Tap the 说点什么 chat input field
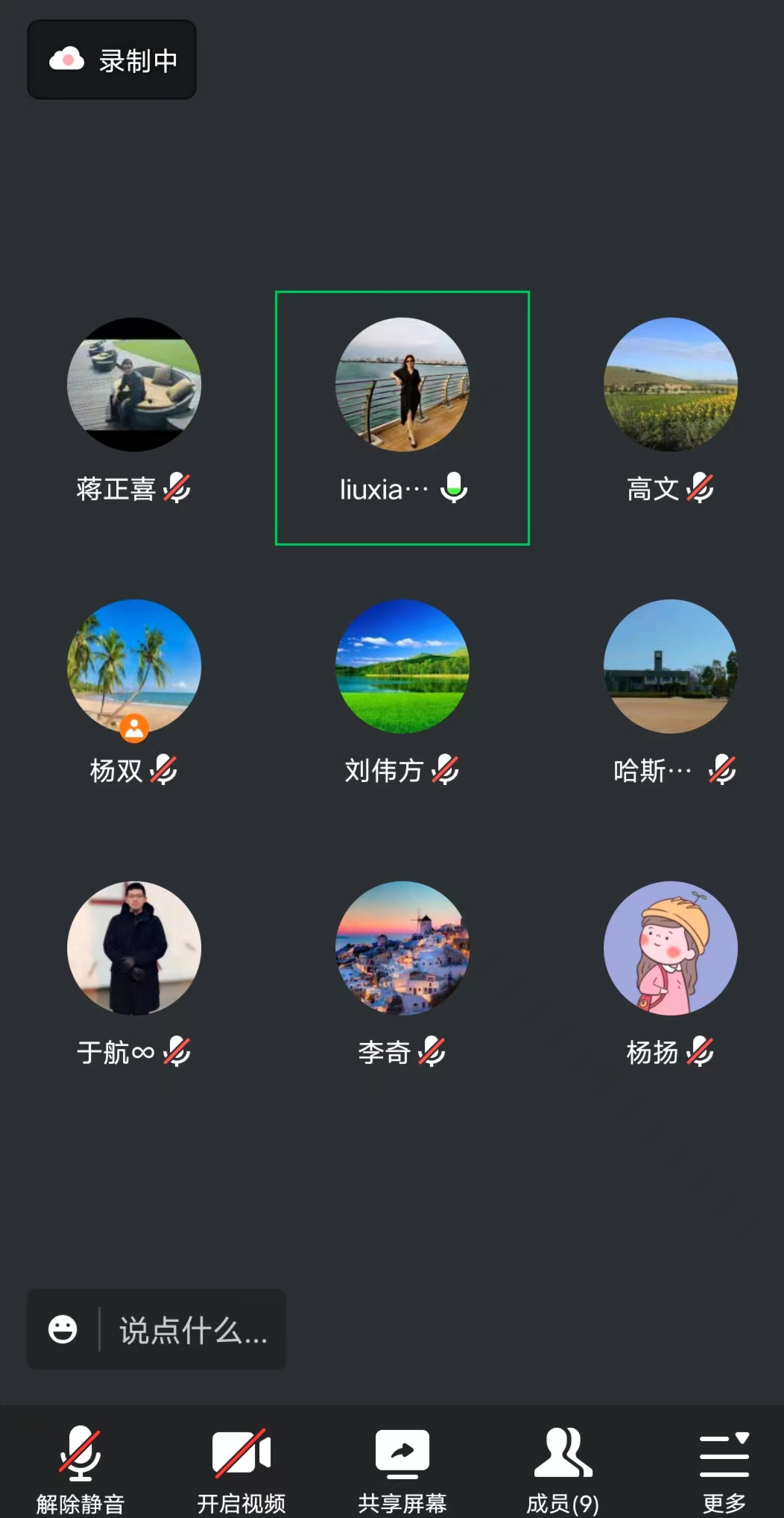Screen dimensions: 784x1518 coord(192,1330)
